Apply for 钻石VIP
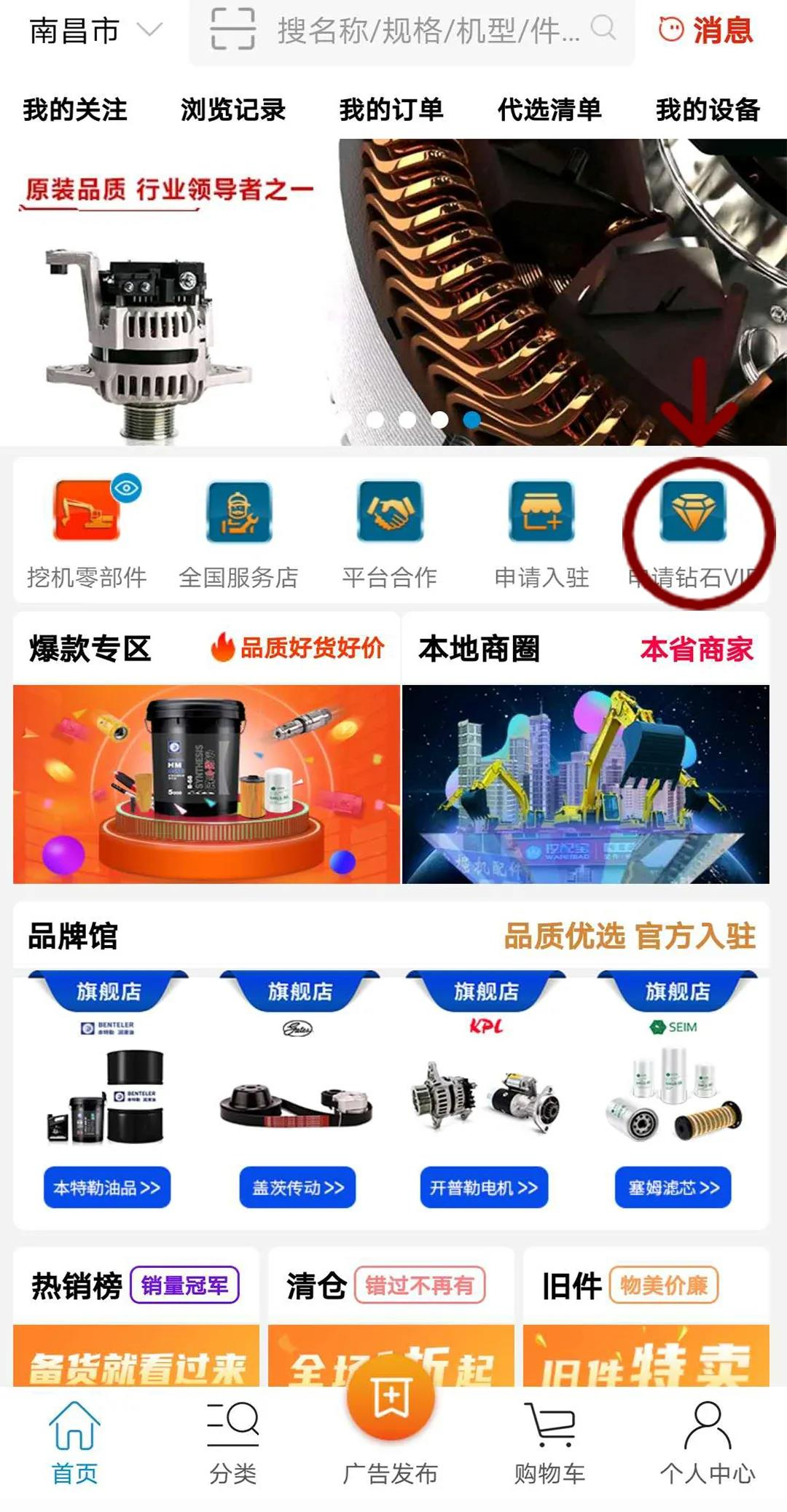787x1512 pixels. [x=694, y=532]
